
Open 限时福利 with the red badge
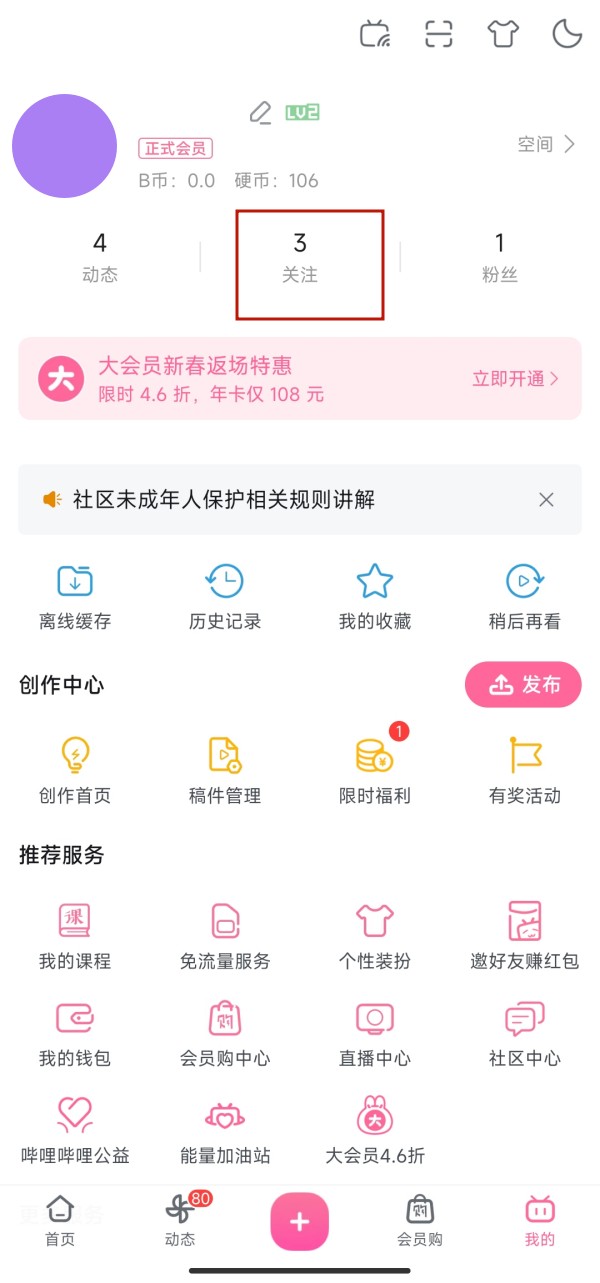(375, 771)
